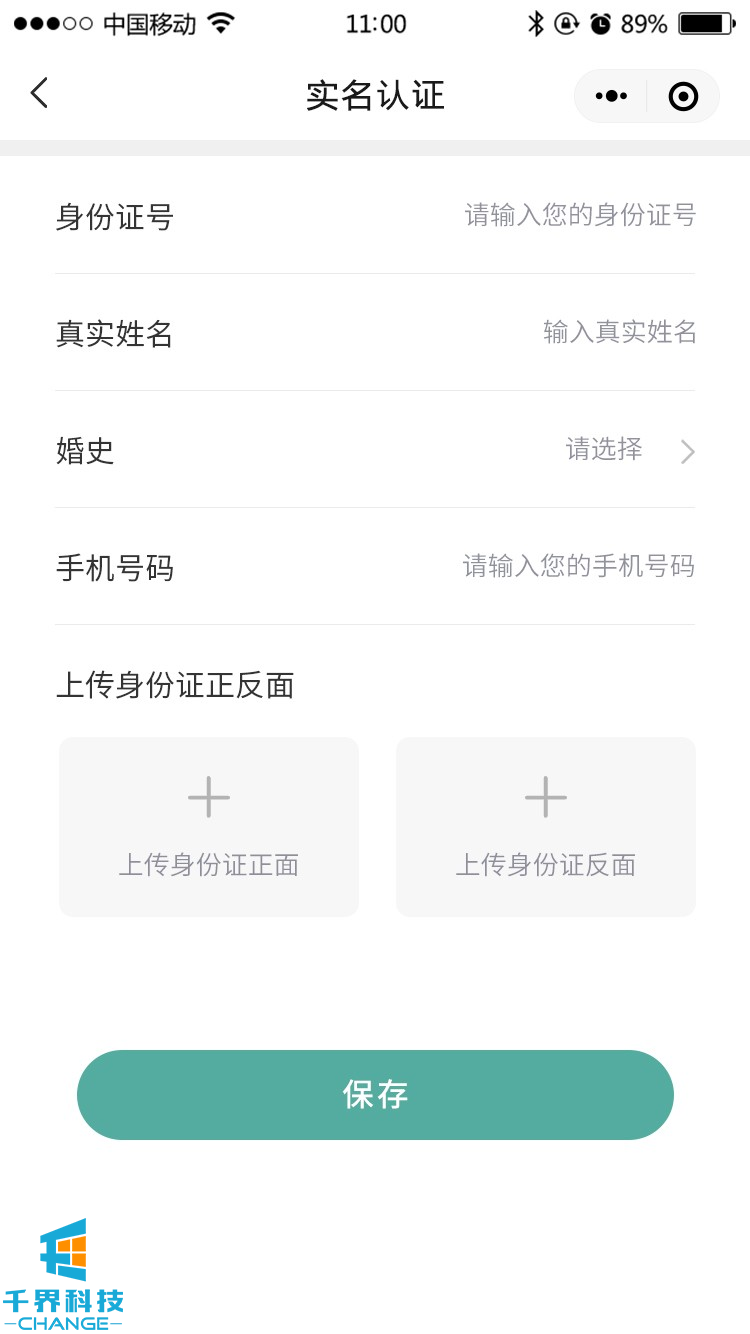The image size is (750, 1334).
Task: Enter text in the 真实姓名 field
Action: coord(619,332)
